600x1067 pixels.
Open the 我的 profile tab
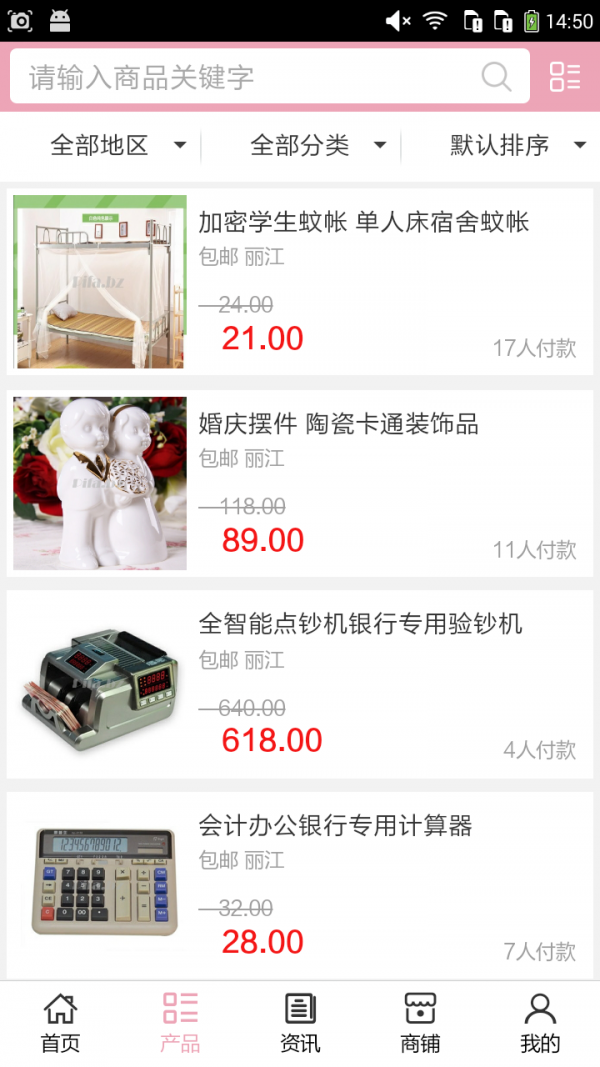click(x=540, y=1023)
